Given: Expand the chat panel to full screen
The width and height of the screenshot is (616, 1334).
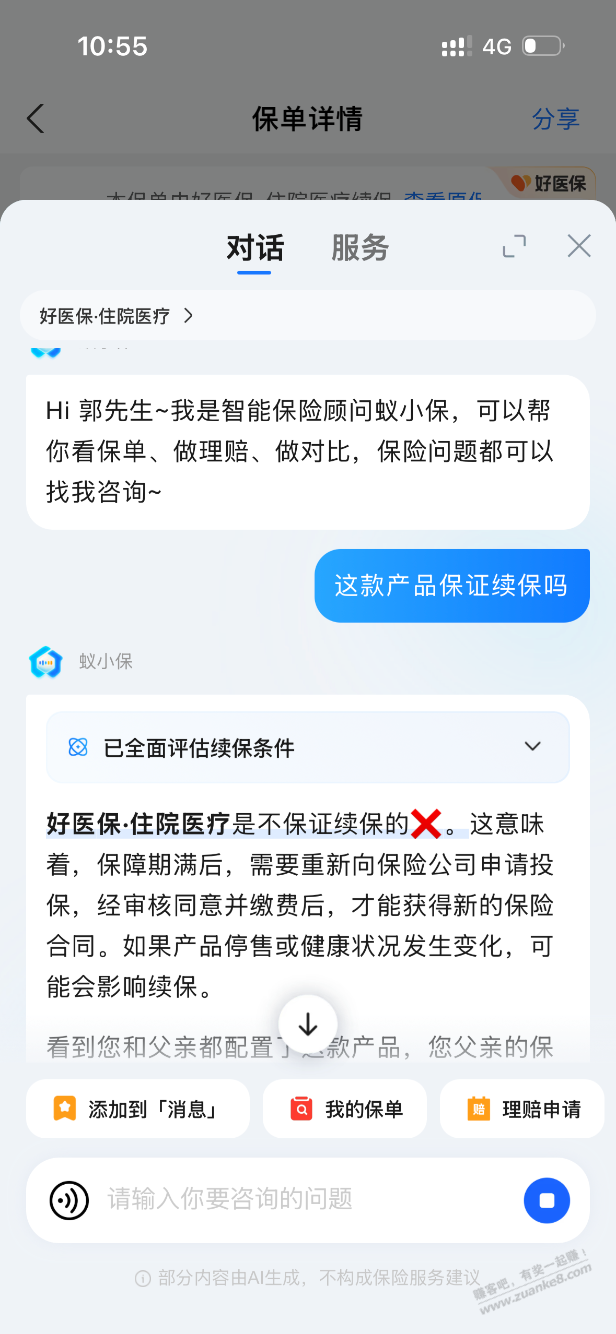Looking at the screenshot, I should (x=514, y=246).
